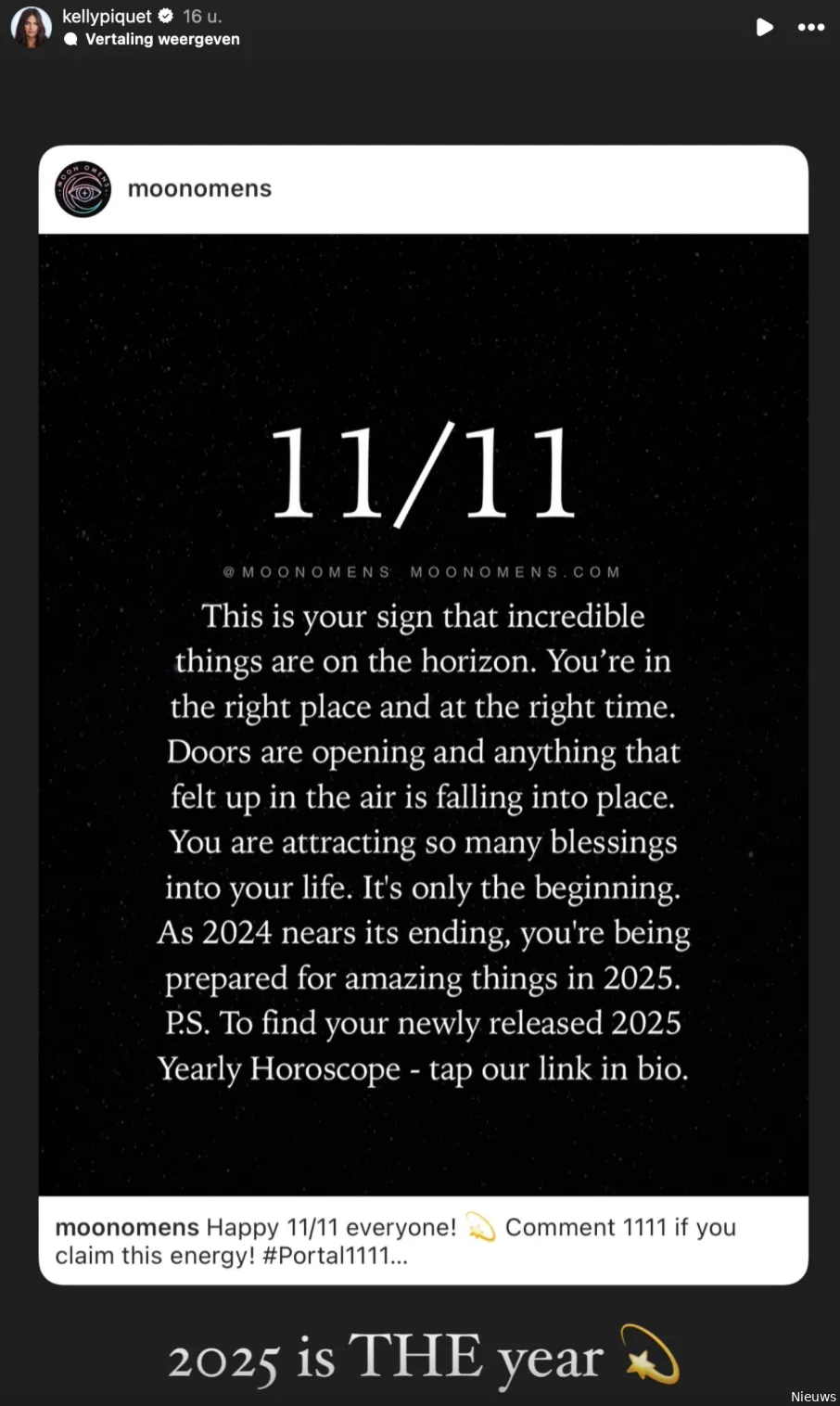840x1406 pixels.
Task: Show translation via Vertaling weergeven
Action: [152, 39]
